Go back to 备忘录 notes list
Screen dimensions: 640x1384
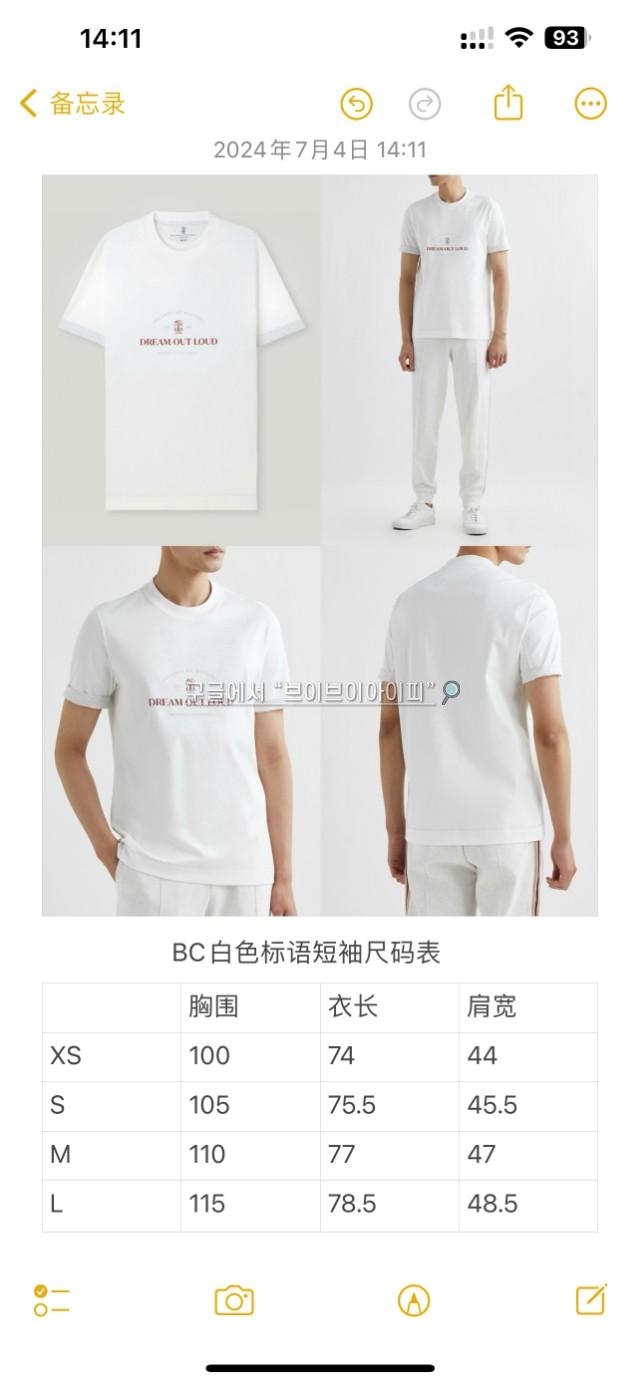coord(72,103)
